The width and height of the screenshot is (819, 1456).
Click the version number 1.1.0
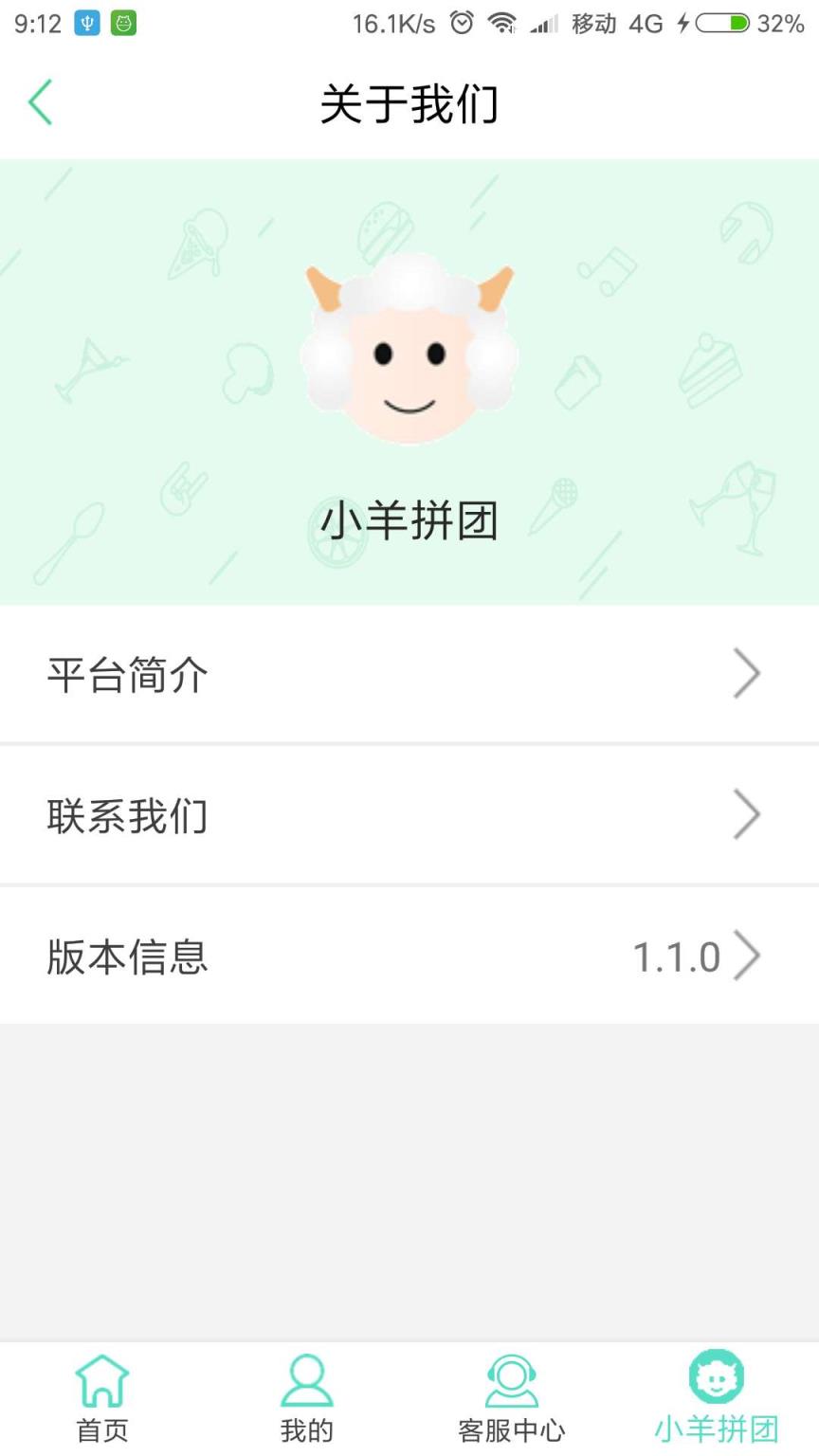[678, 956]
